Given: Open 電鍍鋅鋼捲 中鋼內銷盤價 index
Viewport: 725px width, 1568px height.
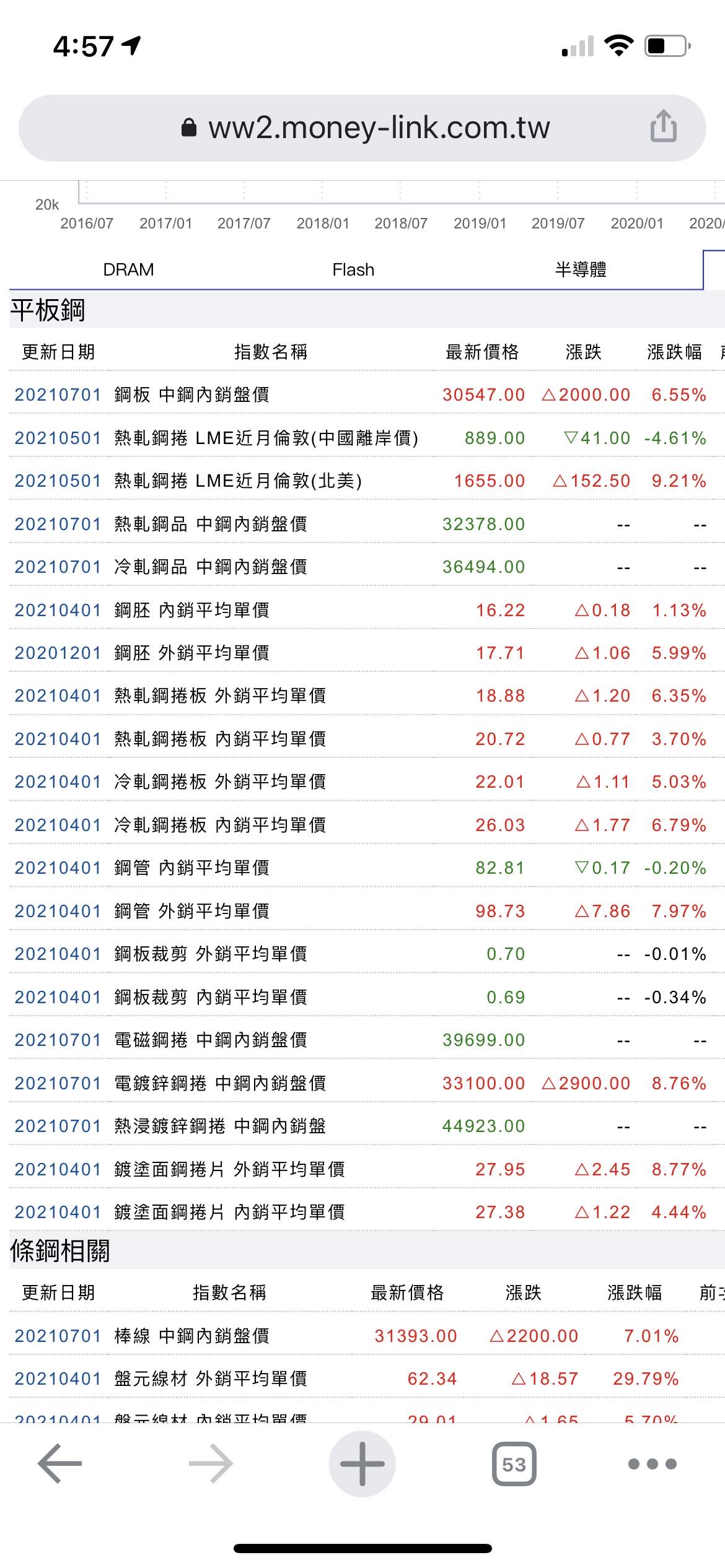Looking at the screenshot, I should (x=220, y=1084).
